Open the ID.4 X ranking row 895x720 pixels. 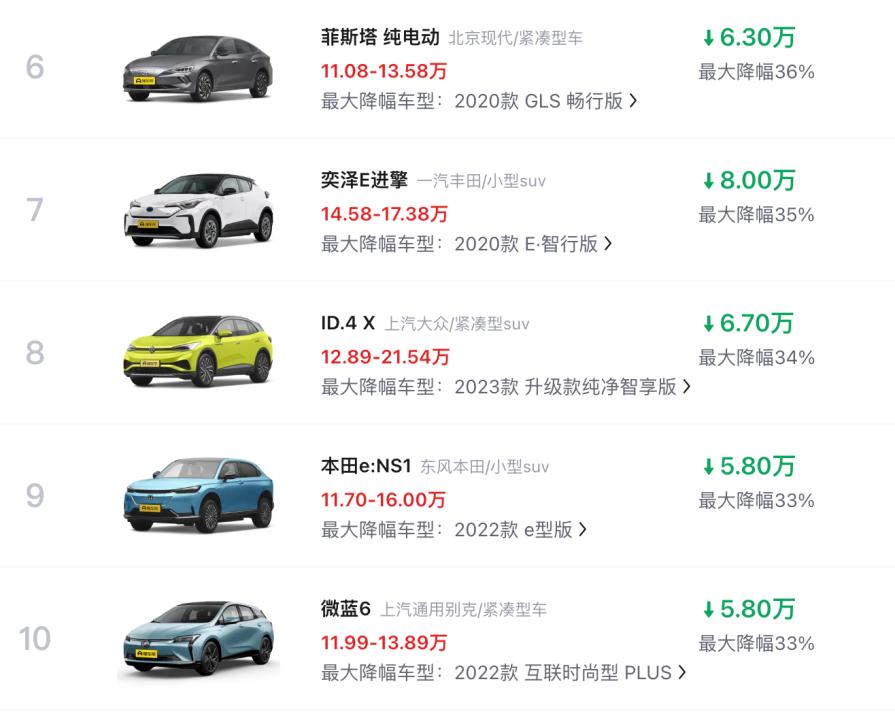pos(348,324)
